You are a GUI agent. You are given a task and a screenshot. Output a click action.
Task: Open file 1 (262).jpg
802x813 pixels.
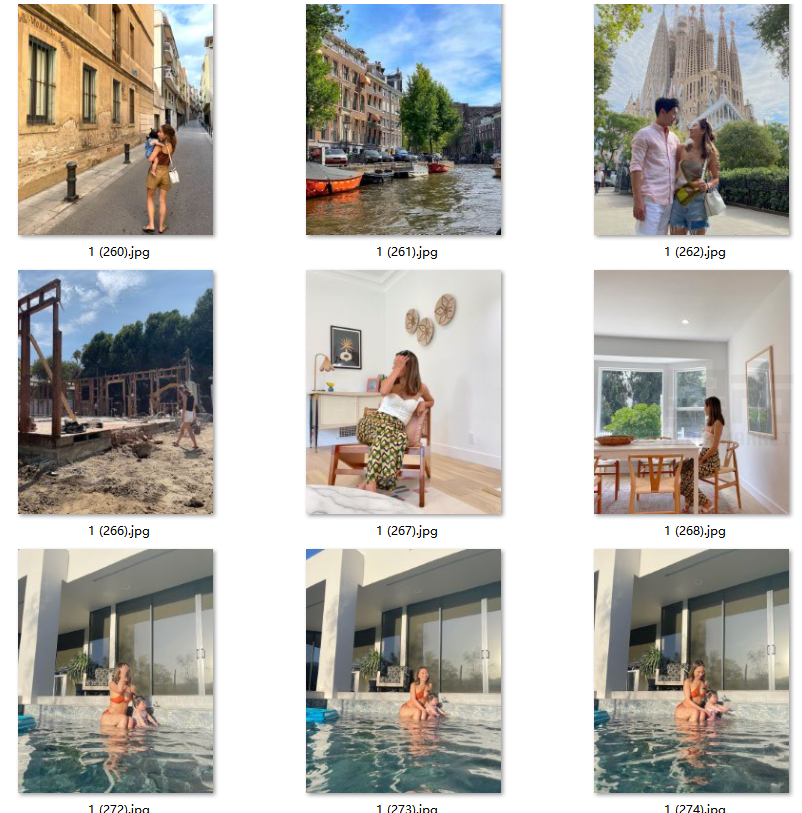pos(691,120)
